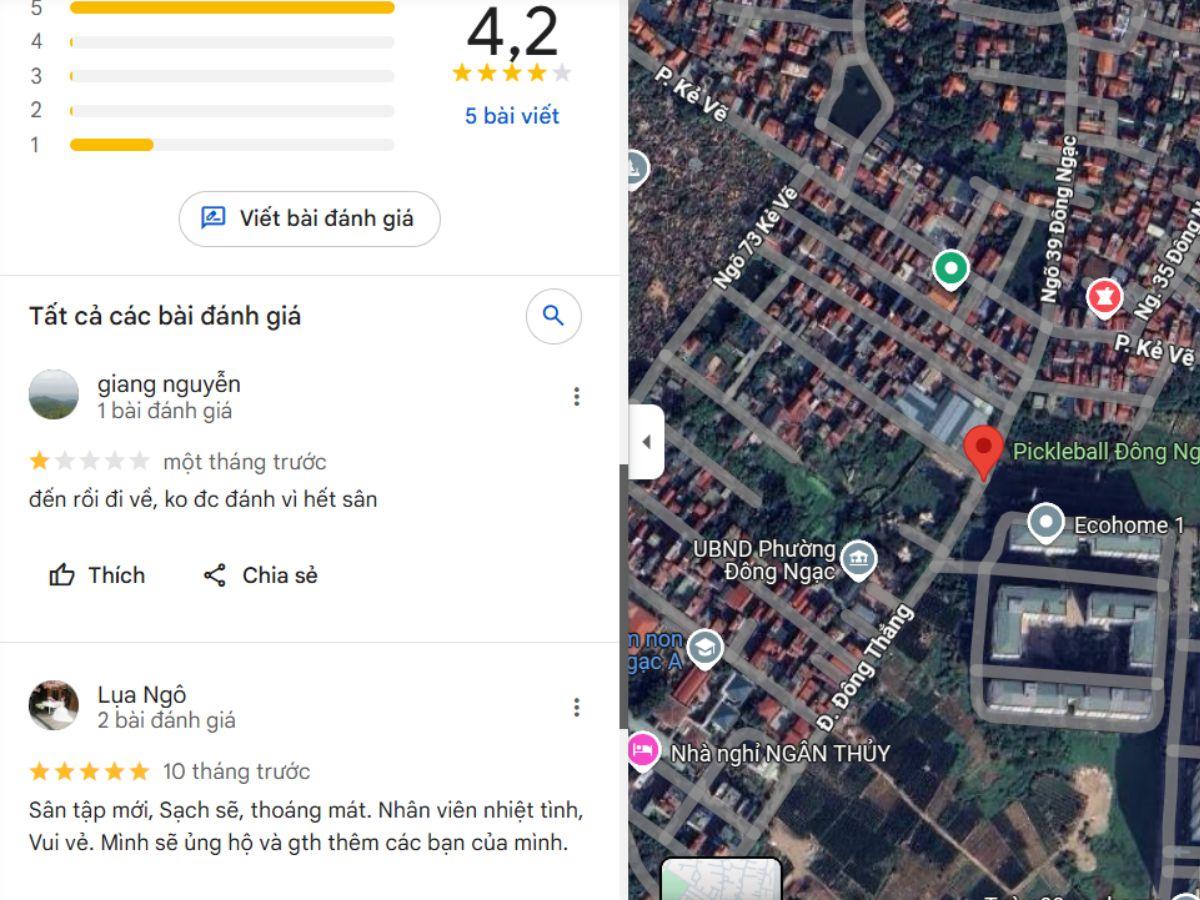View Lụa Ngô's profile
This screenshot has height=900, width=1200.
point(54,705)
